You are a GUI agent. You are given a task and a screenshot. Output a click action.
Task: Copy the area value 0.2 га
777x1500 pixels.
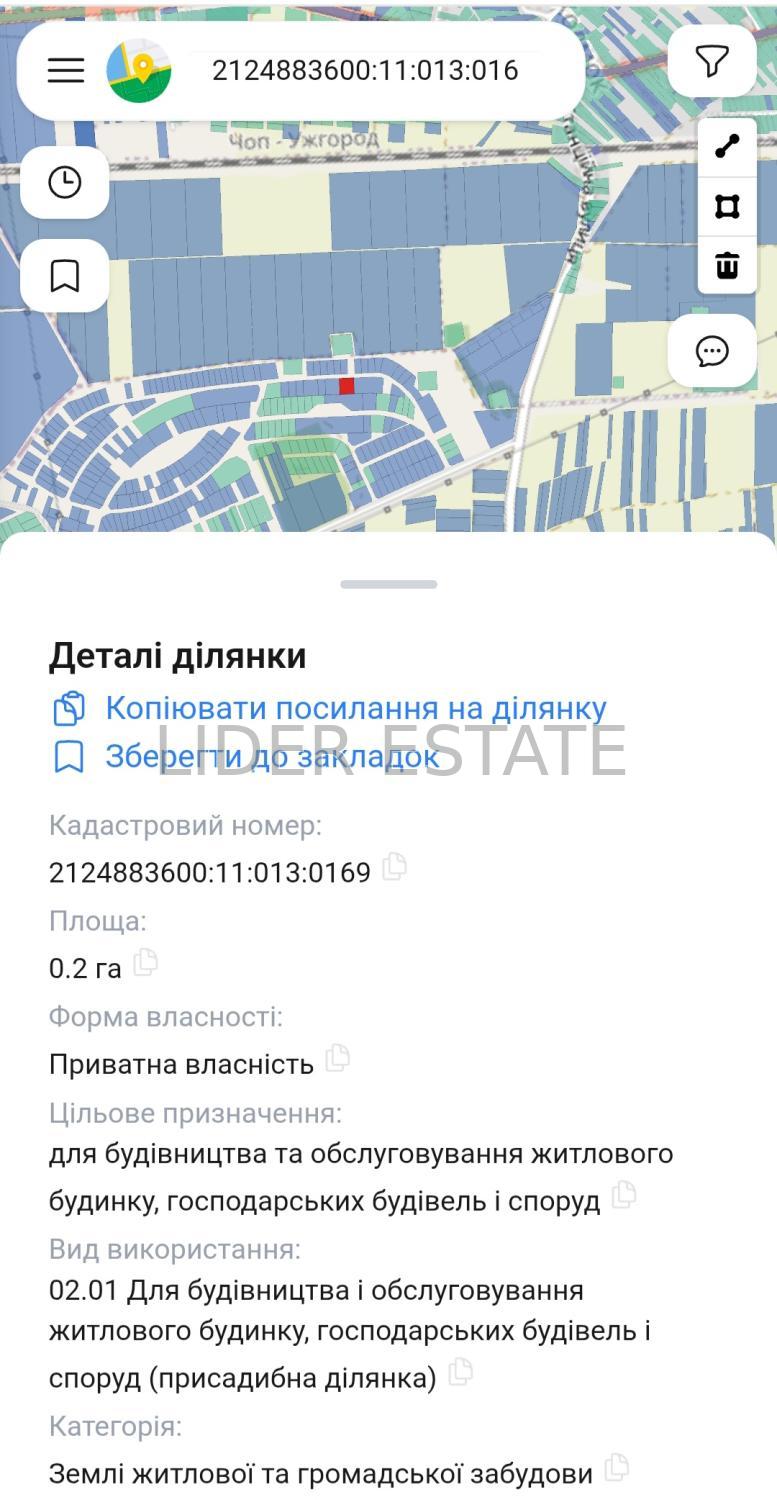pyautogui.click(x=146, y=962)
